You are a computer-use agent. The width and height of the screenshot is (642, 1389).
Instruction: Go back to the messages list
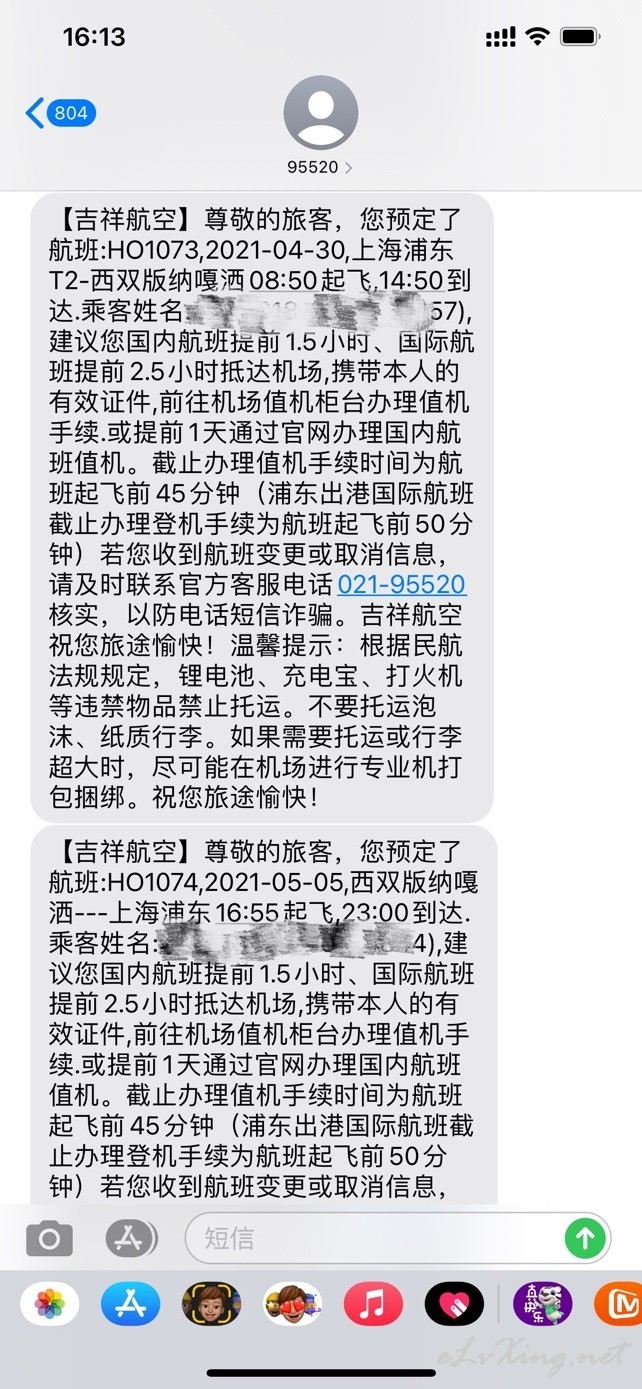click(61, 113)
